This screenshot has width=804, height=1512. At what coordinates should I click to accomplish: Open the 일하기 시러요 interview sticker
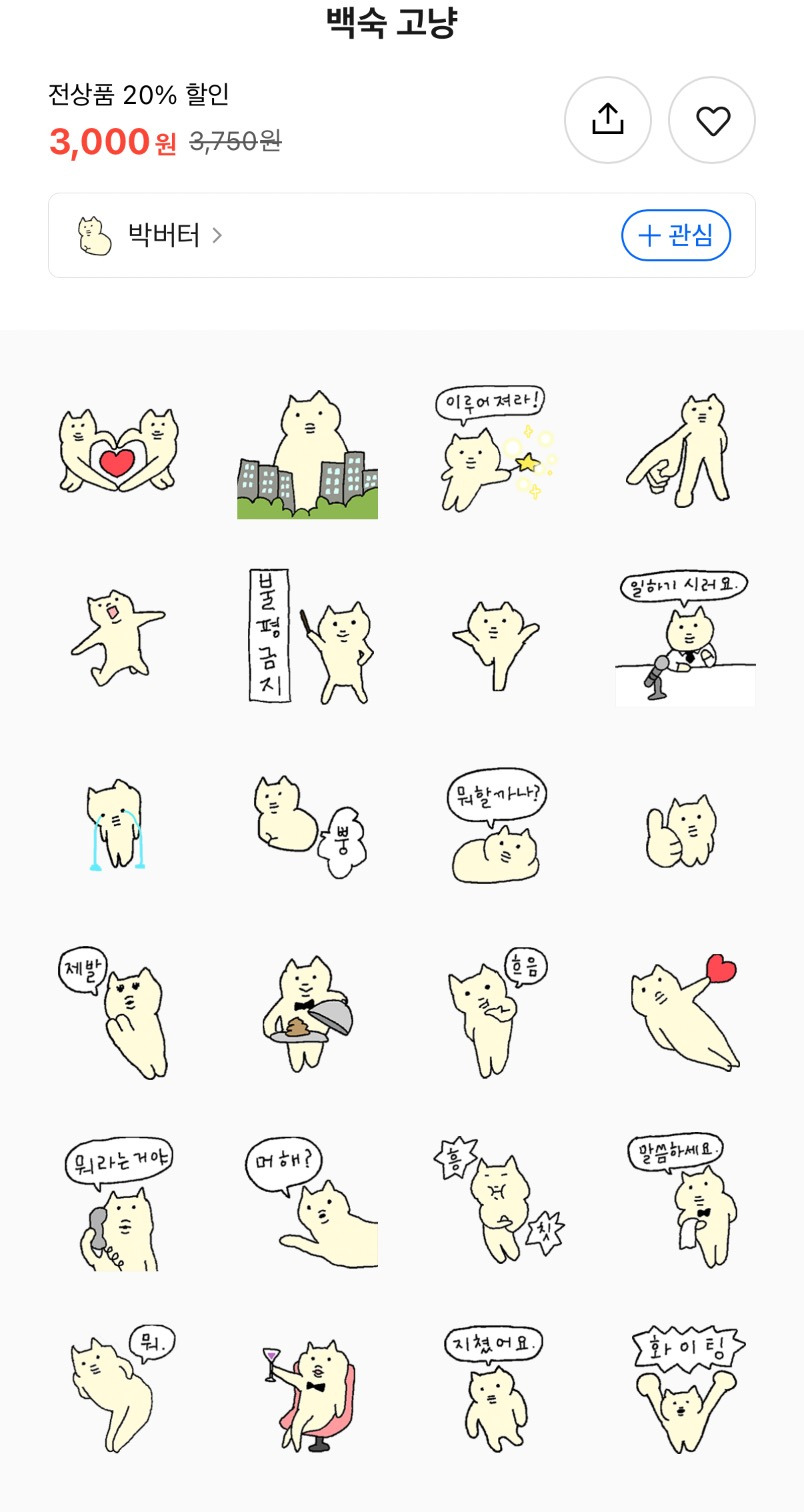pos(684,635)
